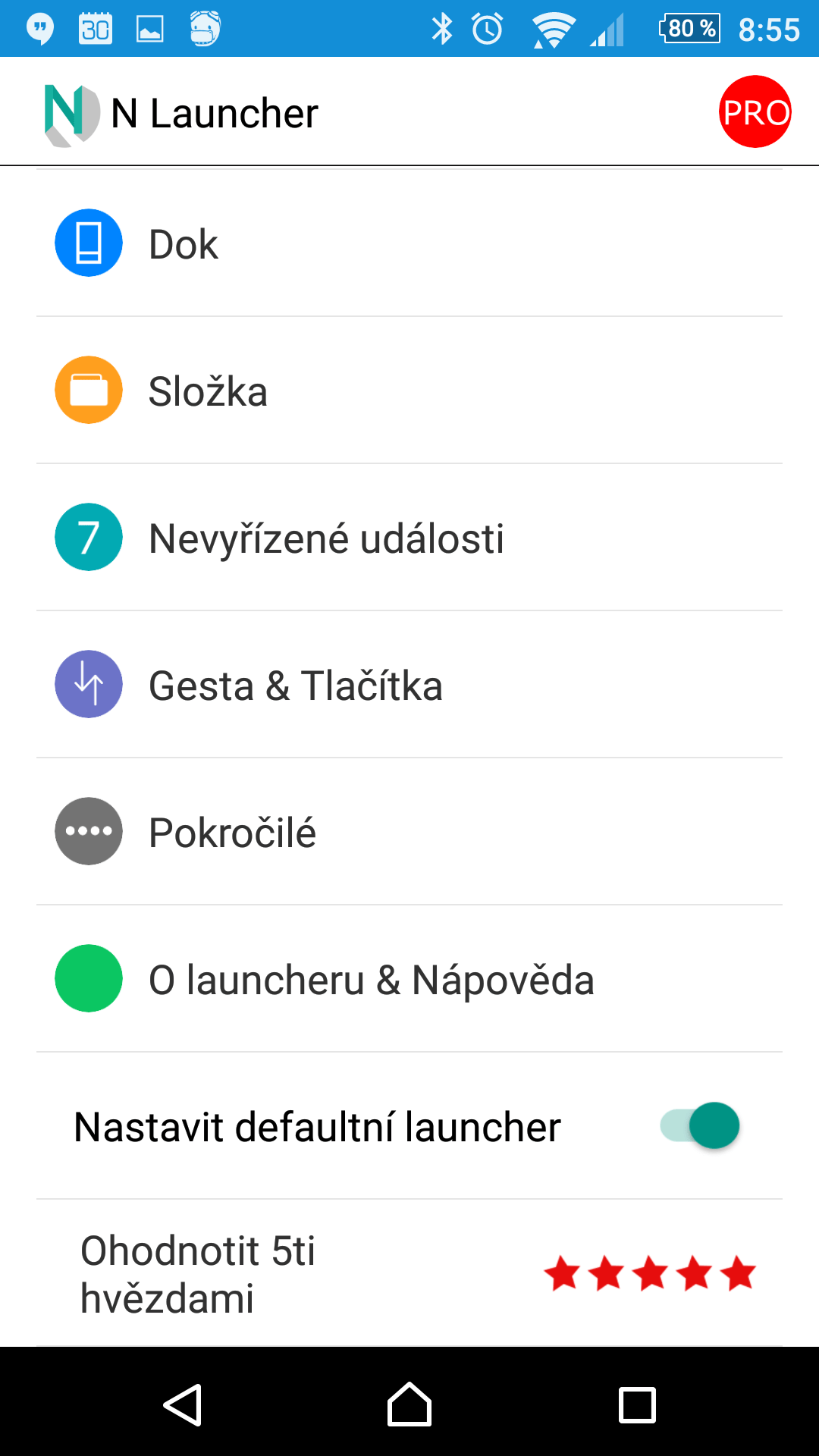Go back with the system back button
Image resolution: width=819 pixels, height=1456 pixels.
(x=182, y=1405)
